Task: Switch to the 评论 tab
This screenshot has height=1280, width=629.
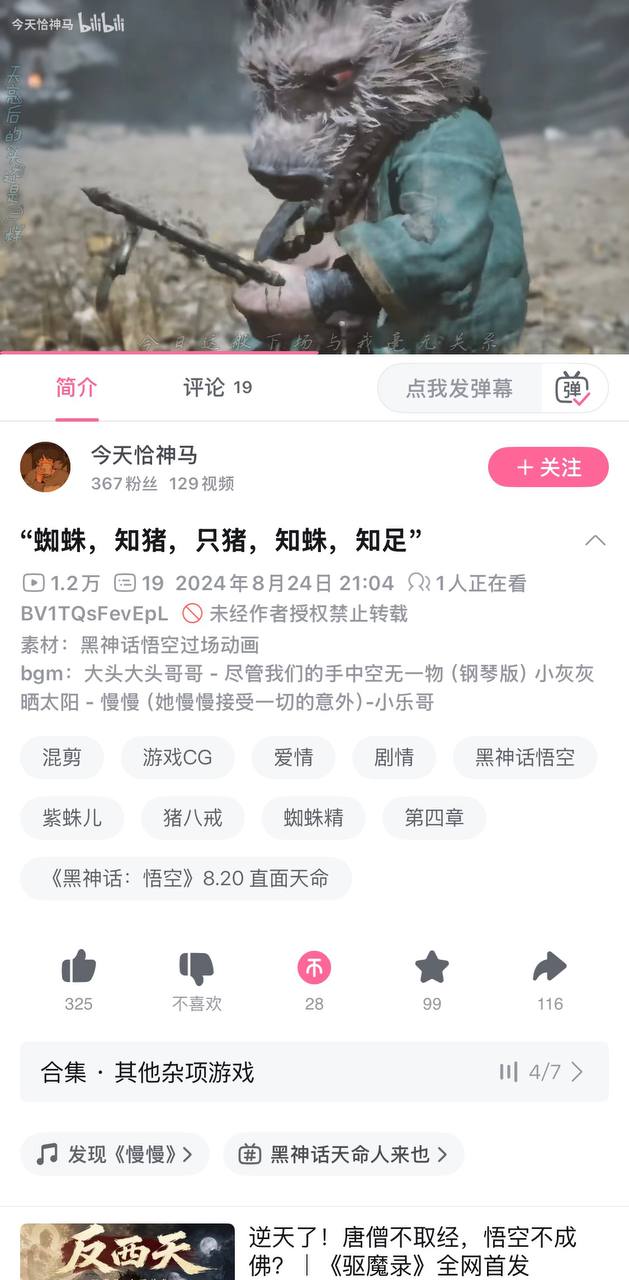Action: click(x=217, y=388)
